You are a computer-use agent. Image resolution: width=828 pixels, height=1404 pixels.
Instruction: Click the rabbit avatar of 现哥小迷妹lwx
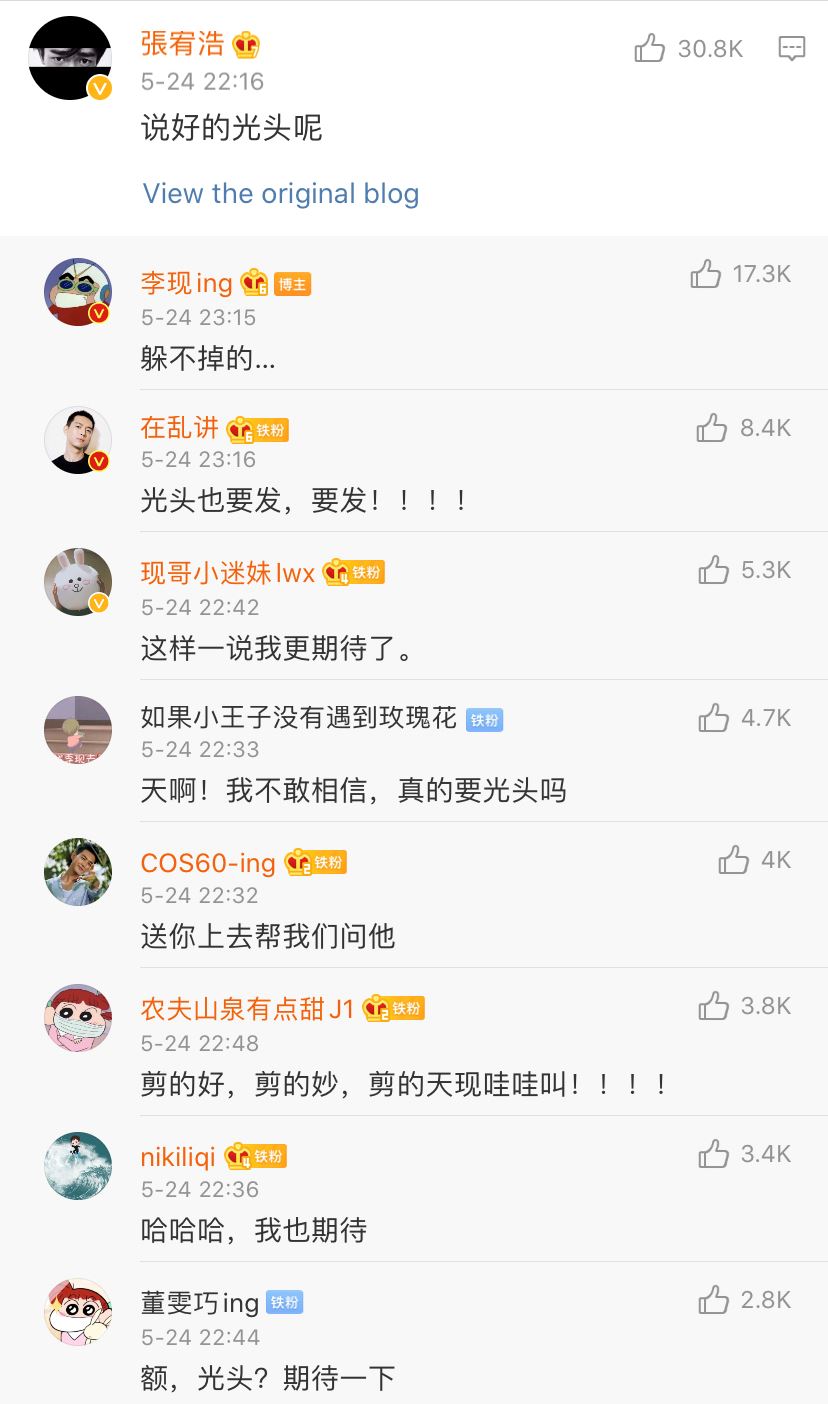click(x=77, y=581)
